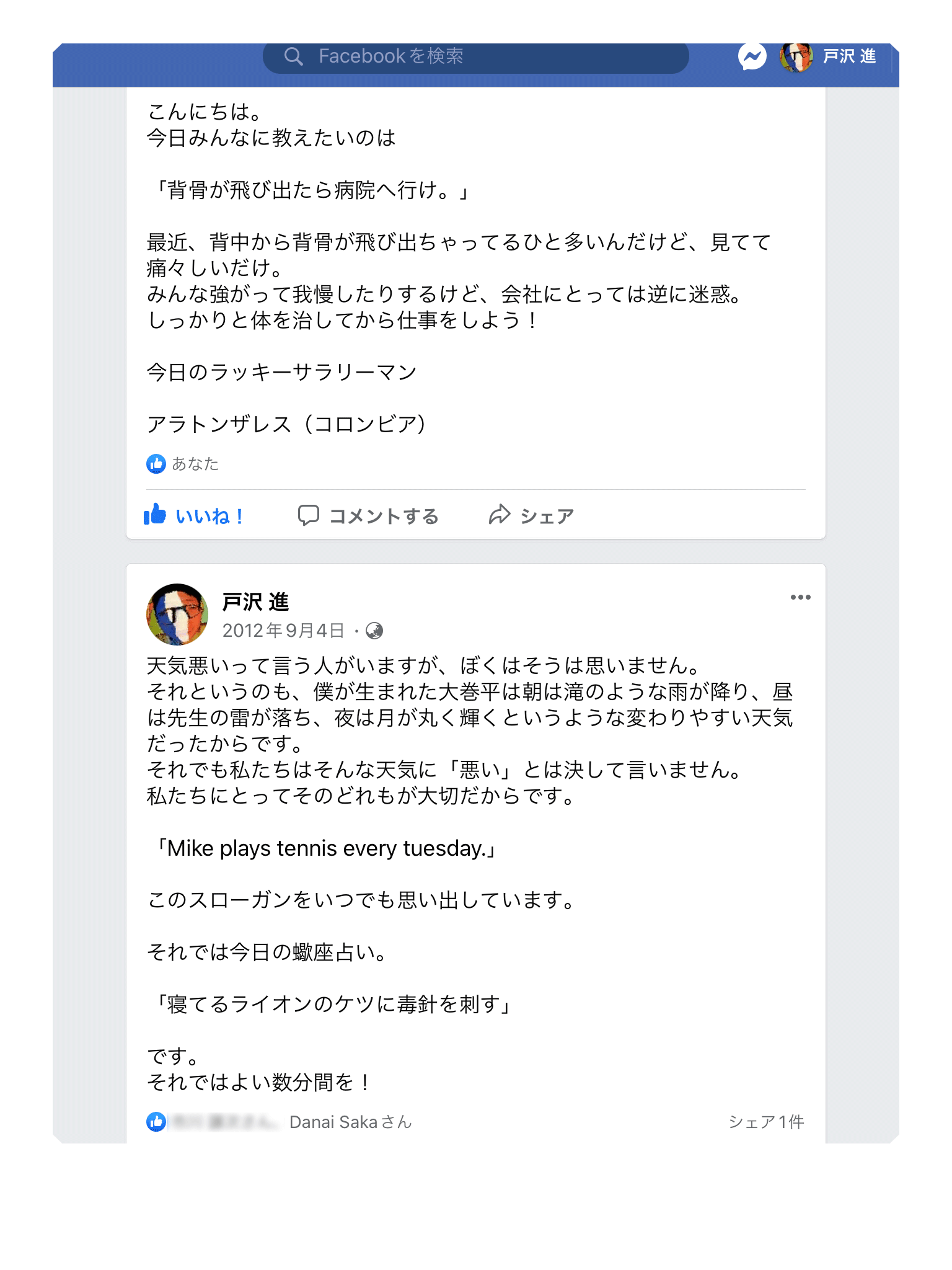
Task: Open the Messenger icon in header
Action: pyautogui.click(x=752, y=57)
